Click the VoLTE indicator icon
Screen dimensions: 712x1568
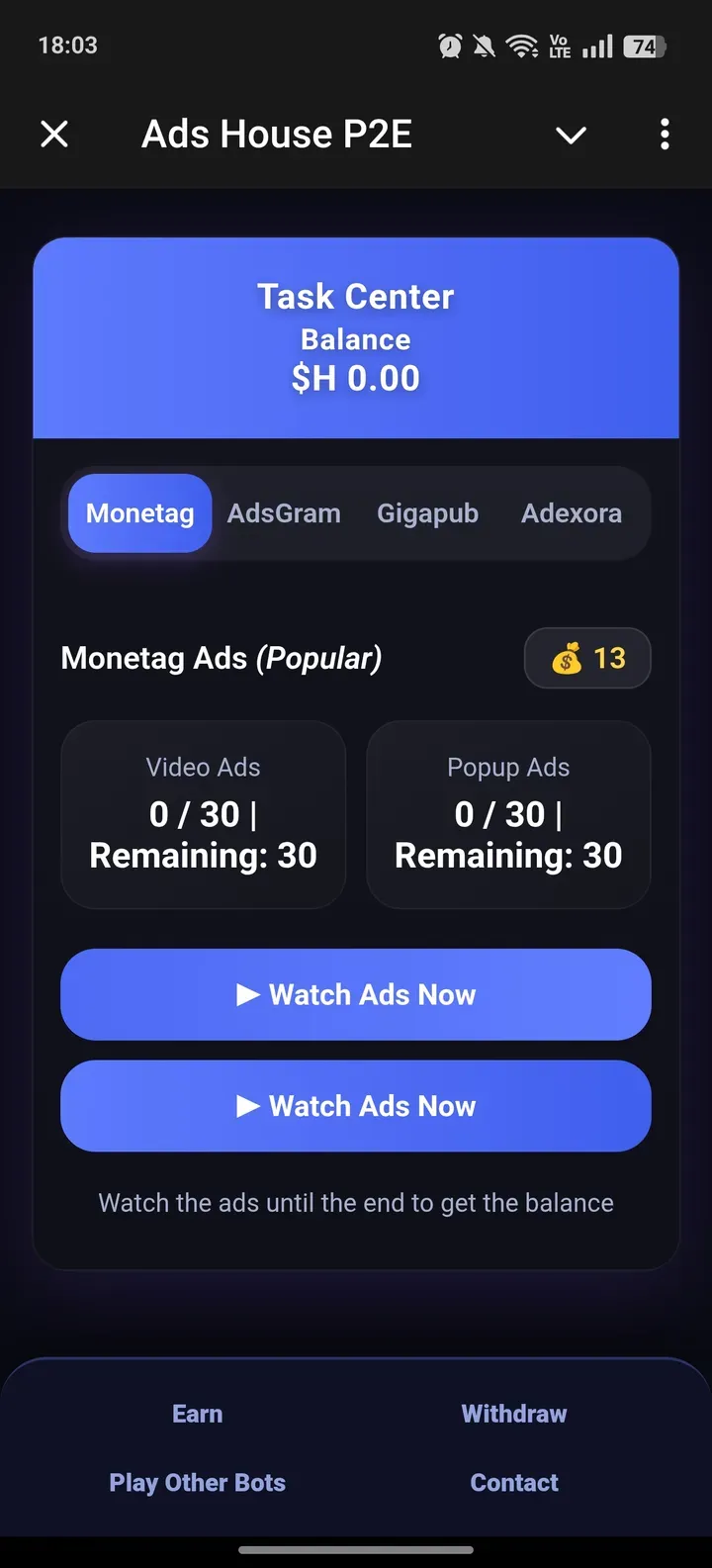(559, 45)
